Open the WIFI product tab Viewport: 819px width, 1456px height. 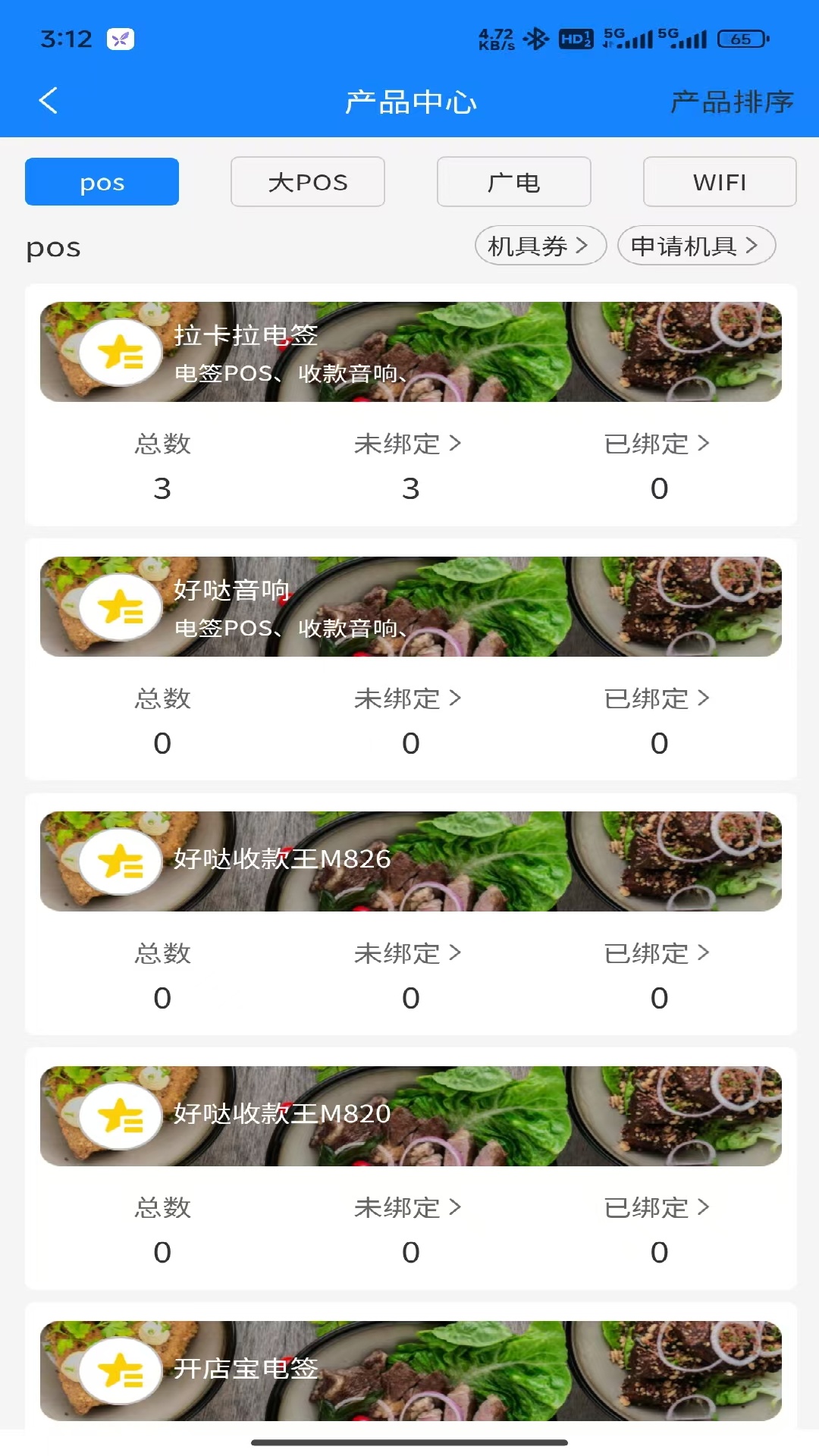pyautogui.click(x=719, y=181)
